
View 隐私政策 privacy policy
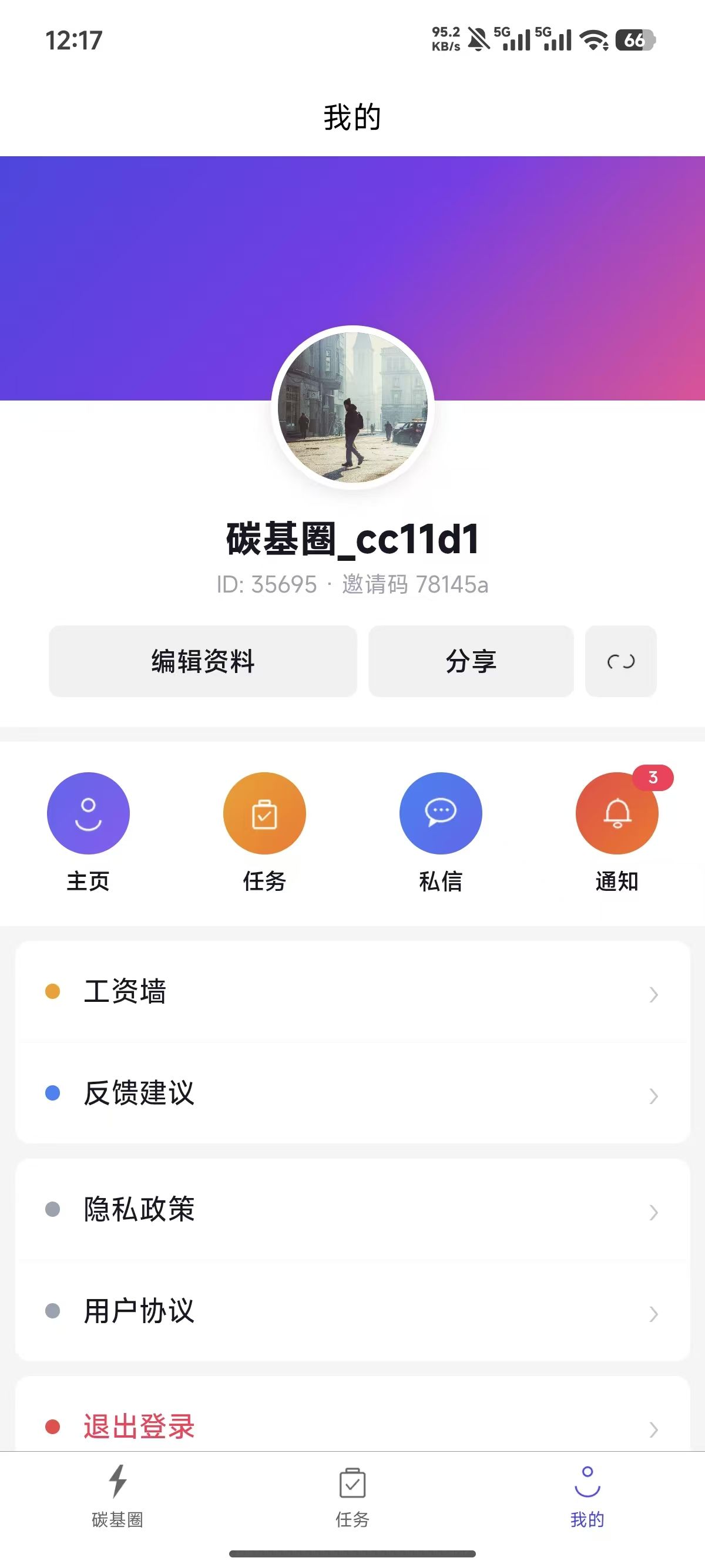pos(352,1210)
